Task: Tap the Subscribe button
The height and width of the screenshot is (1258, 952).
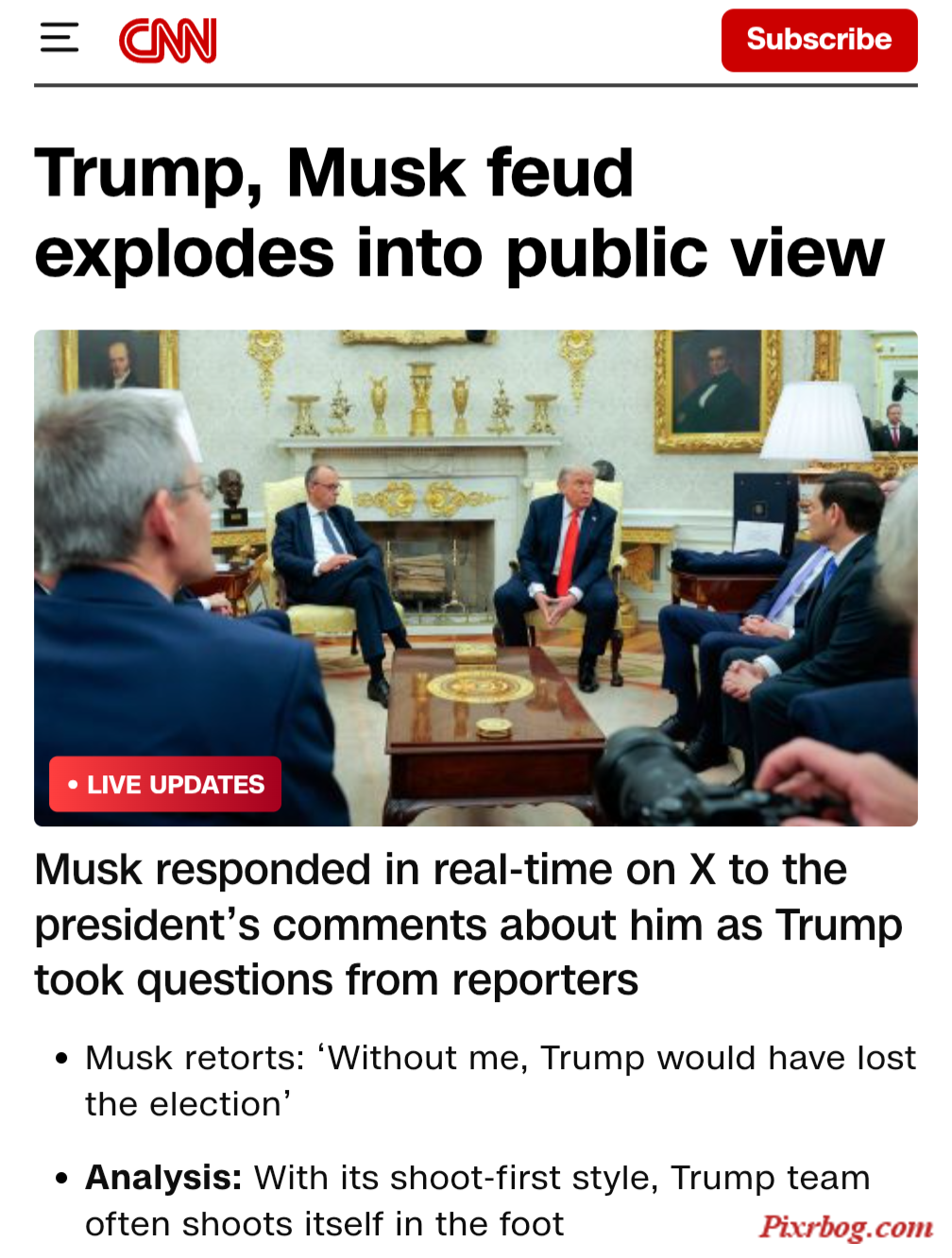Action: coord(818,40)
